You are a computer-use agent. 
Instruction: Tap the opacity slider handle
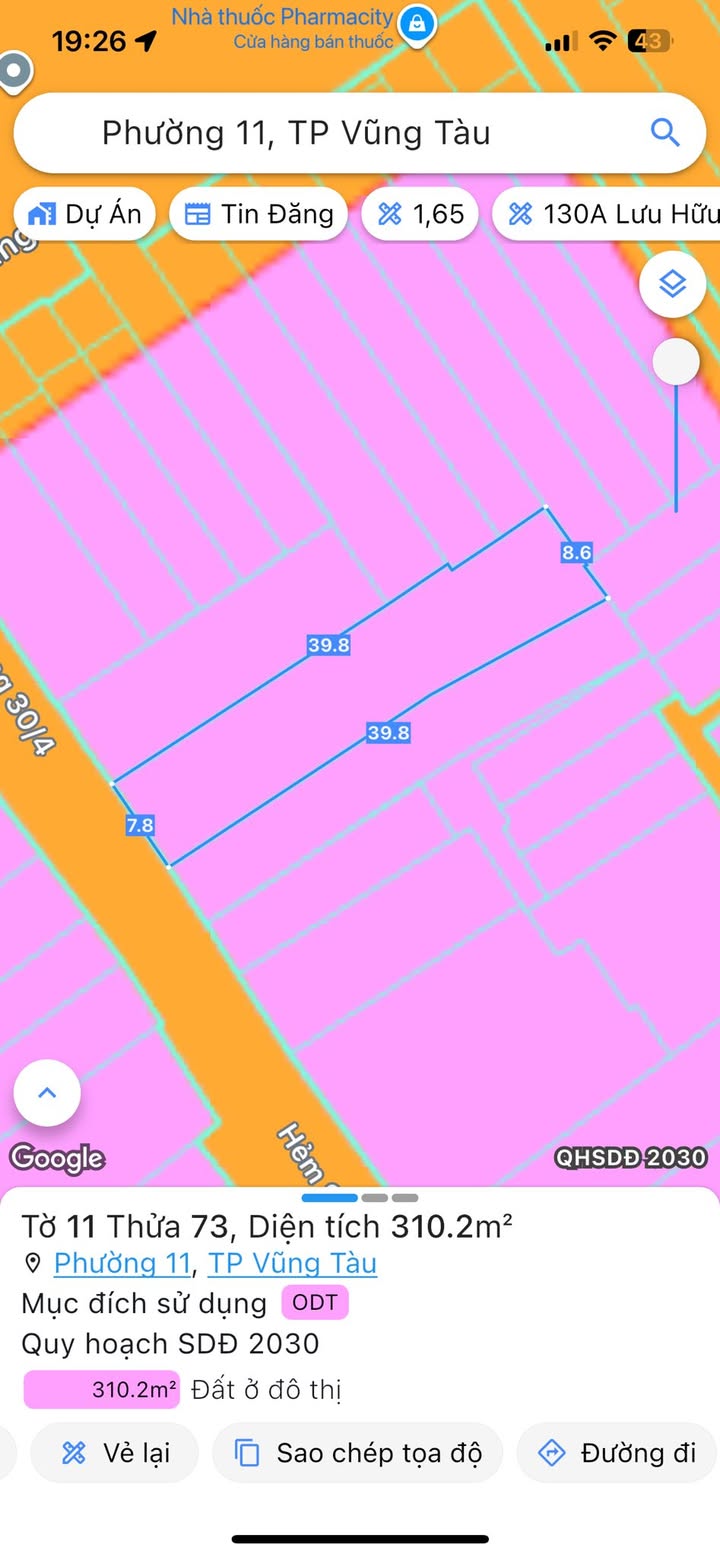click(x=676, y=361)
